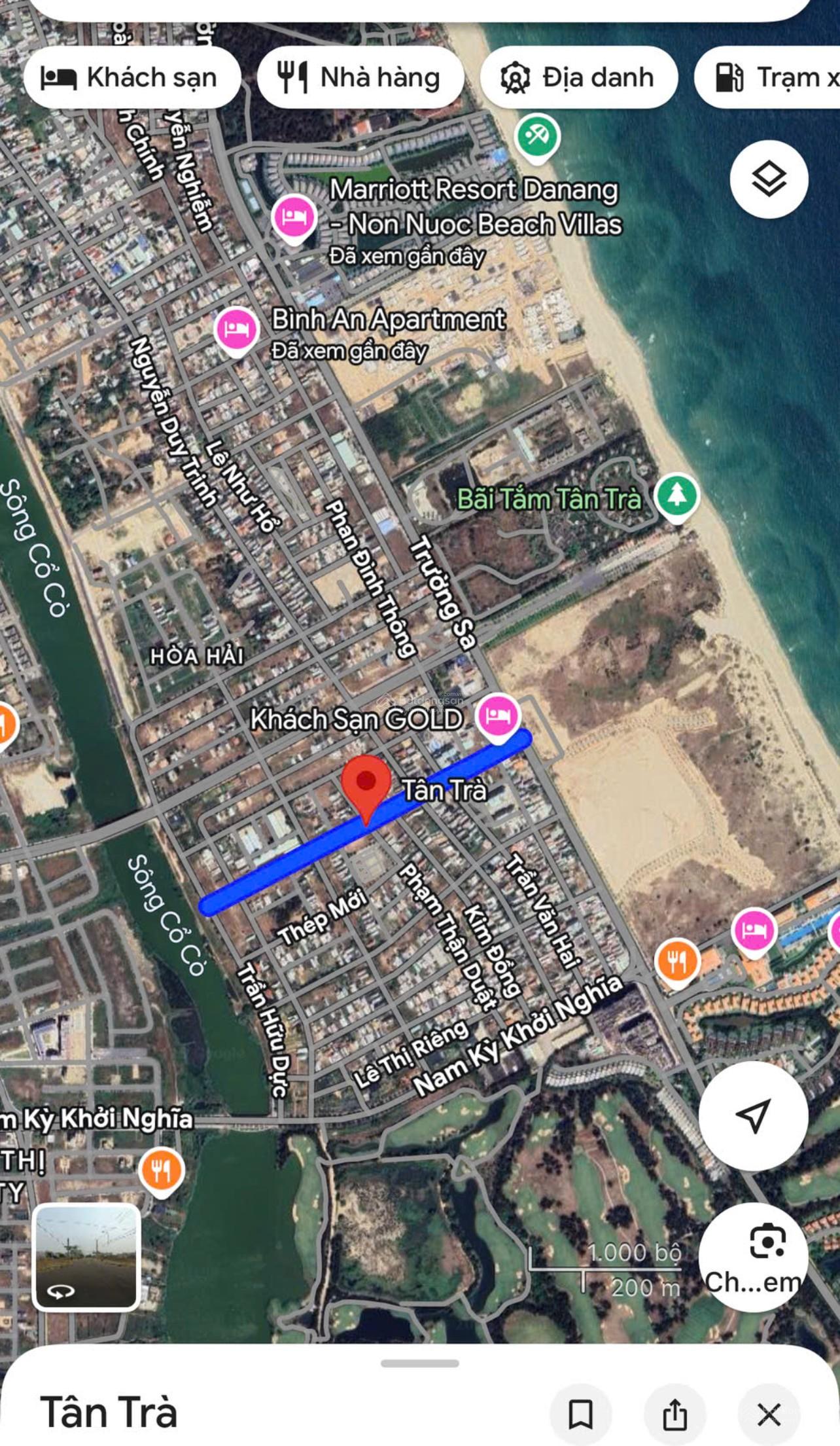View Khách Sạn GOLD hotel marker
Image resolution: width=840 pixels, height=1446 pixels.
point(499,715)
